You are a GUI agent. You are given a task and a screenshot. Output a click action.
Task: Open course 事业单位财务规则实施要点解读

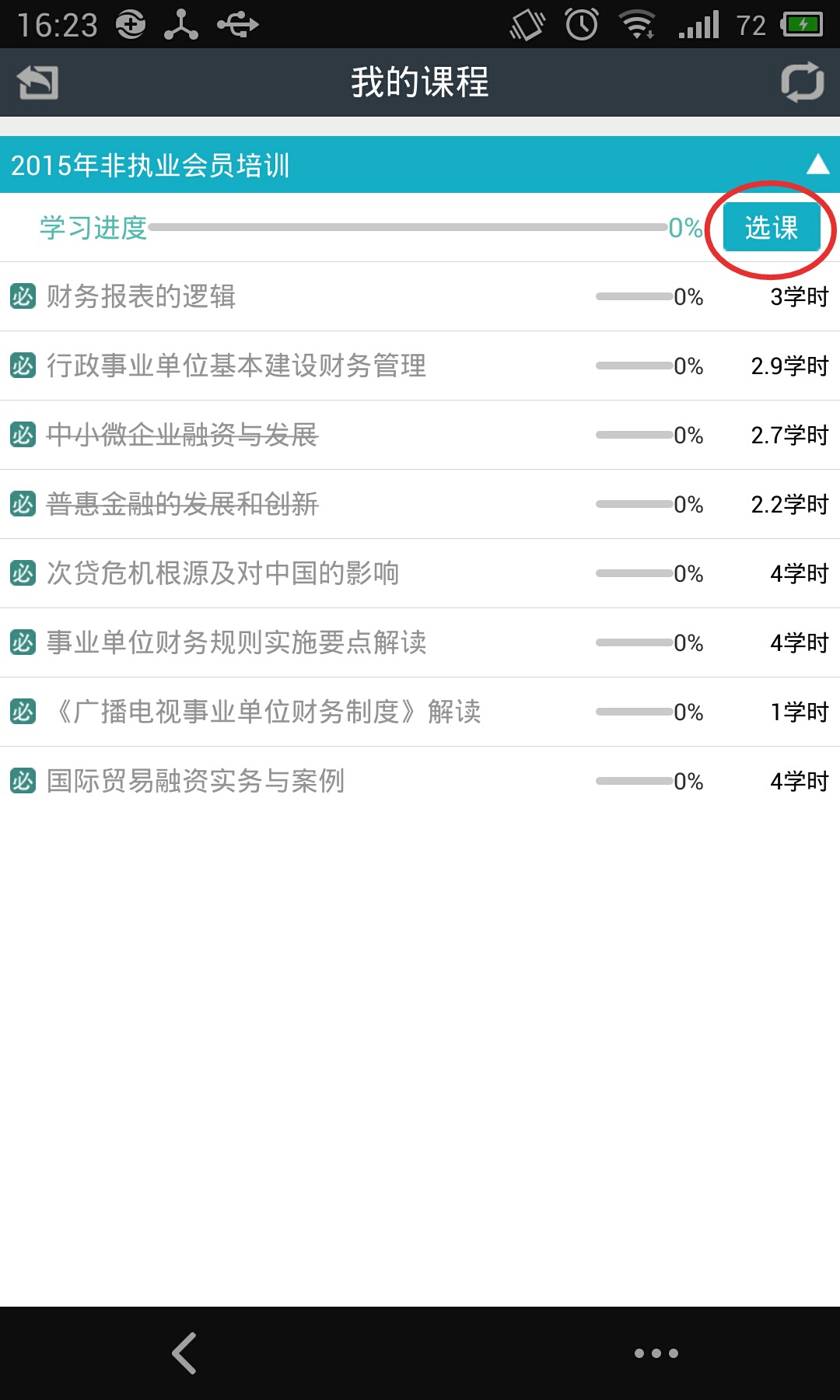coord(420,642)
